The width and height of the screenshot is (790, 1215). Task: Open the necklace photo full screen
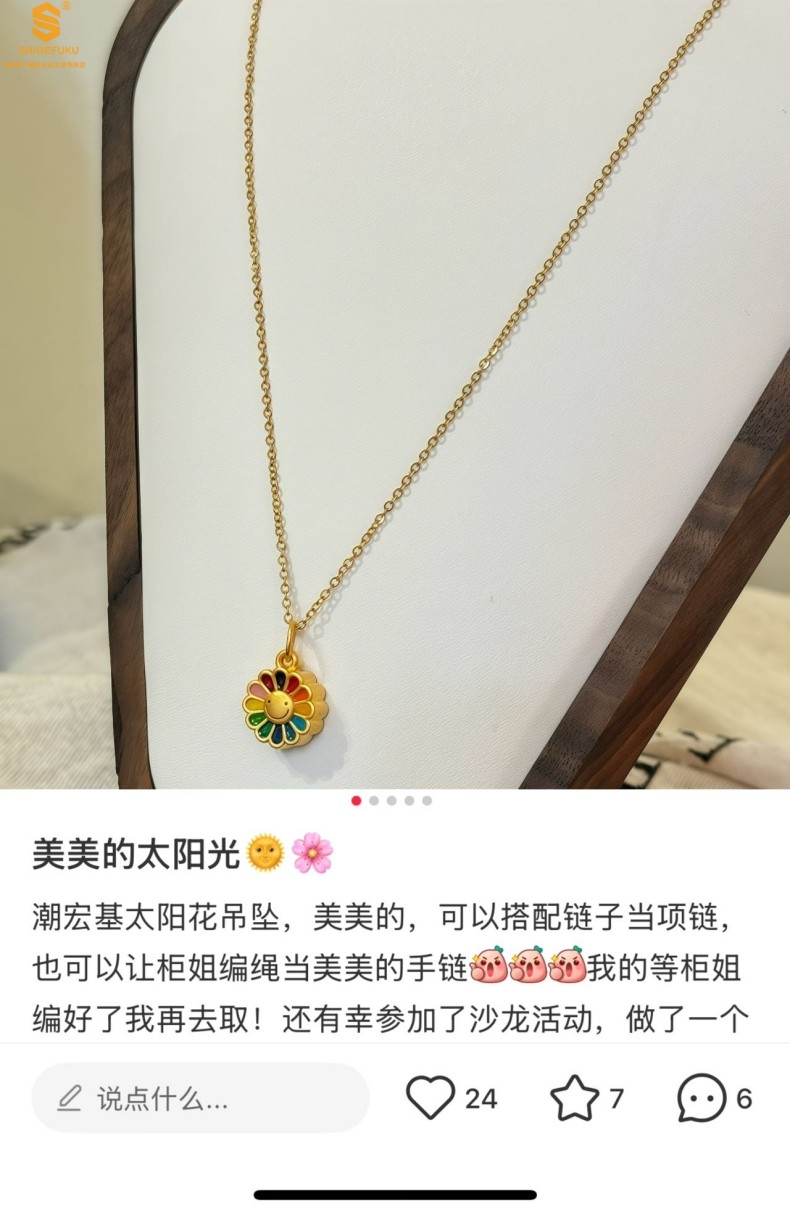coord(395,400)
